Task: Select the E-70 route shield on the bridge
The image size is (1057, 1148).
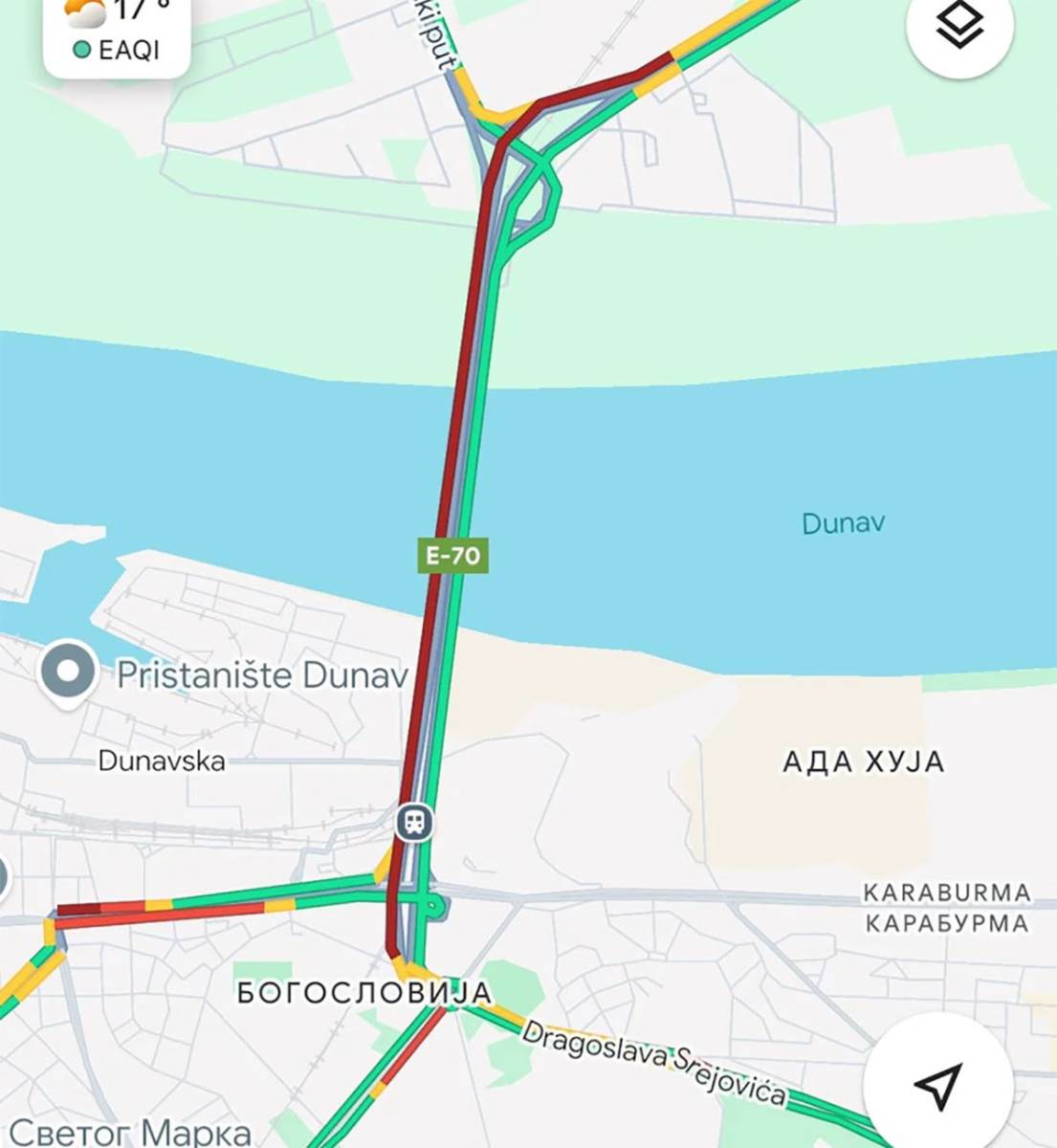Action: point(455,553)
